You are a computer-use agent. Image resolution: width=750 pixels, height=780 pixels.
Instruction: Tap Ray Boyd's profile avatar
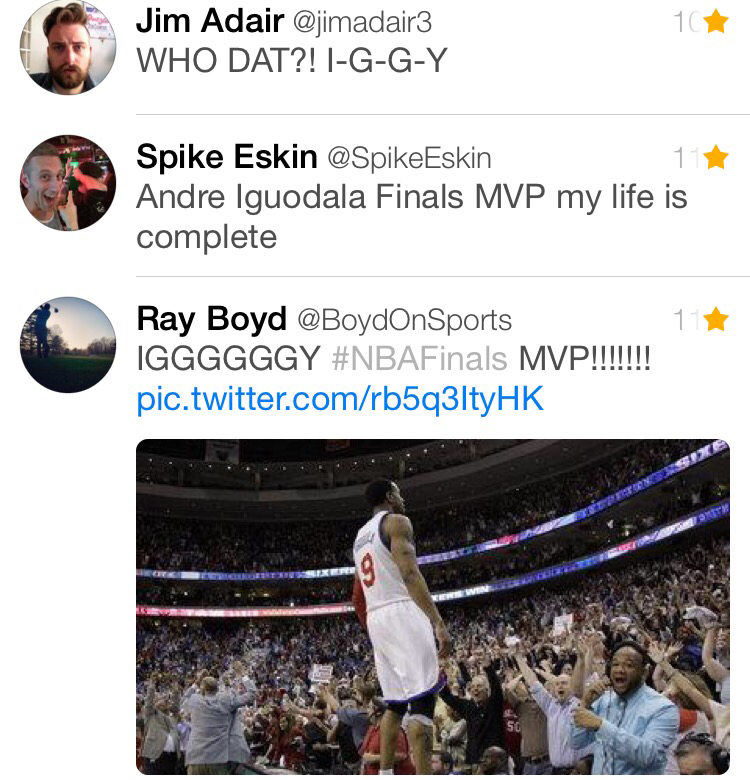68,344
